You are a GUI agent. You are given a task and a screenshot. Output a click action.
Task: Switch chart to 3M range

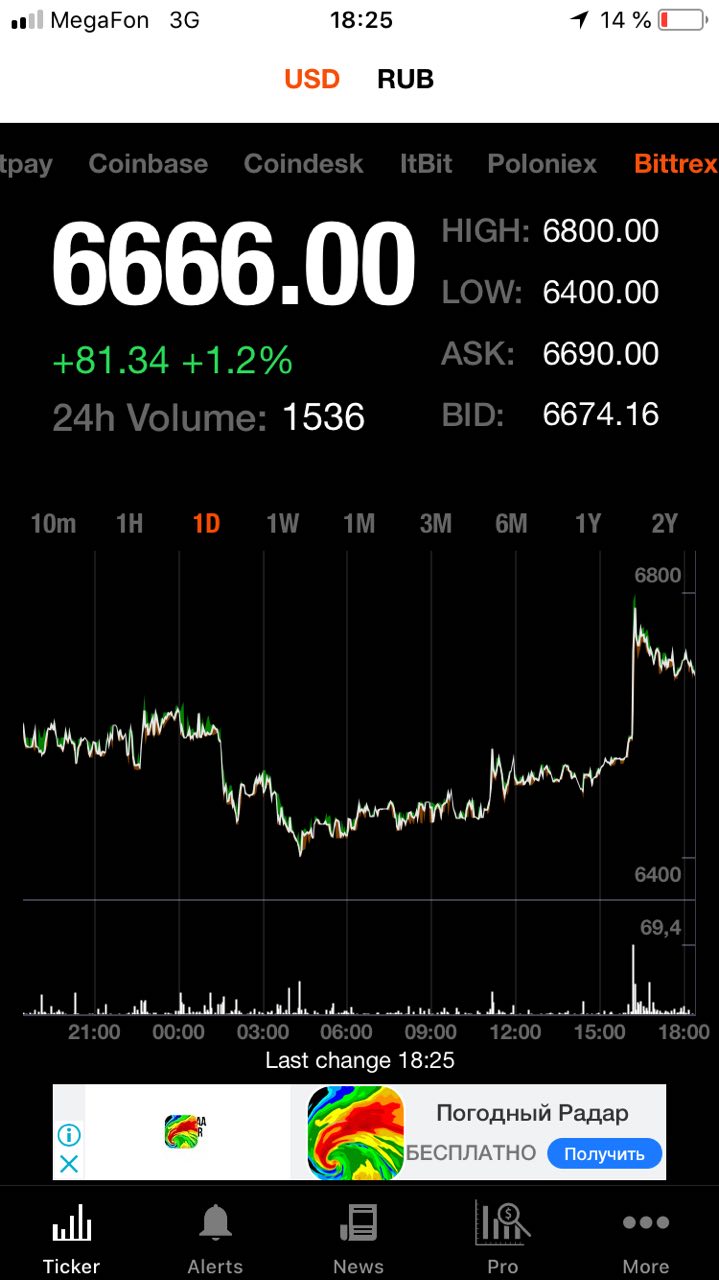[435, 523]
